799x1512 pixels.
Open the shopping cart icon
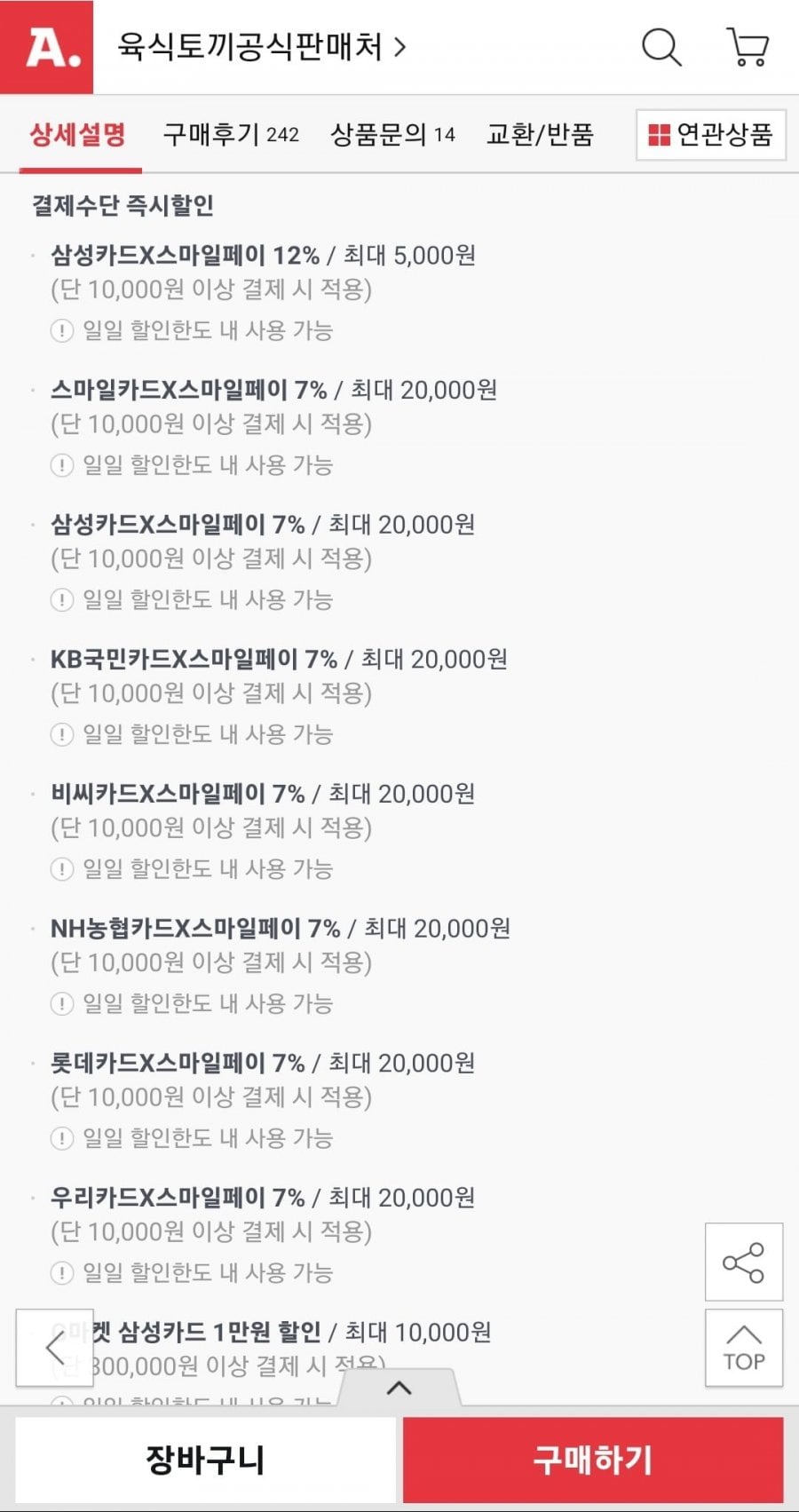point(748,47)
